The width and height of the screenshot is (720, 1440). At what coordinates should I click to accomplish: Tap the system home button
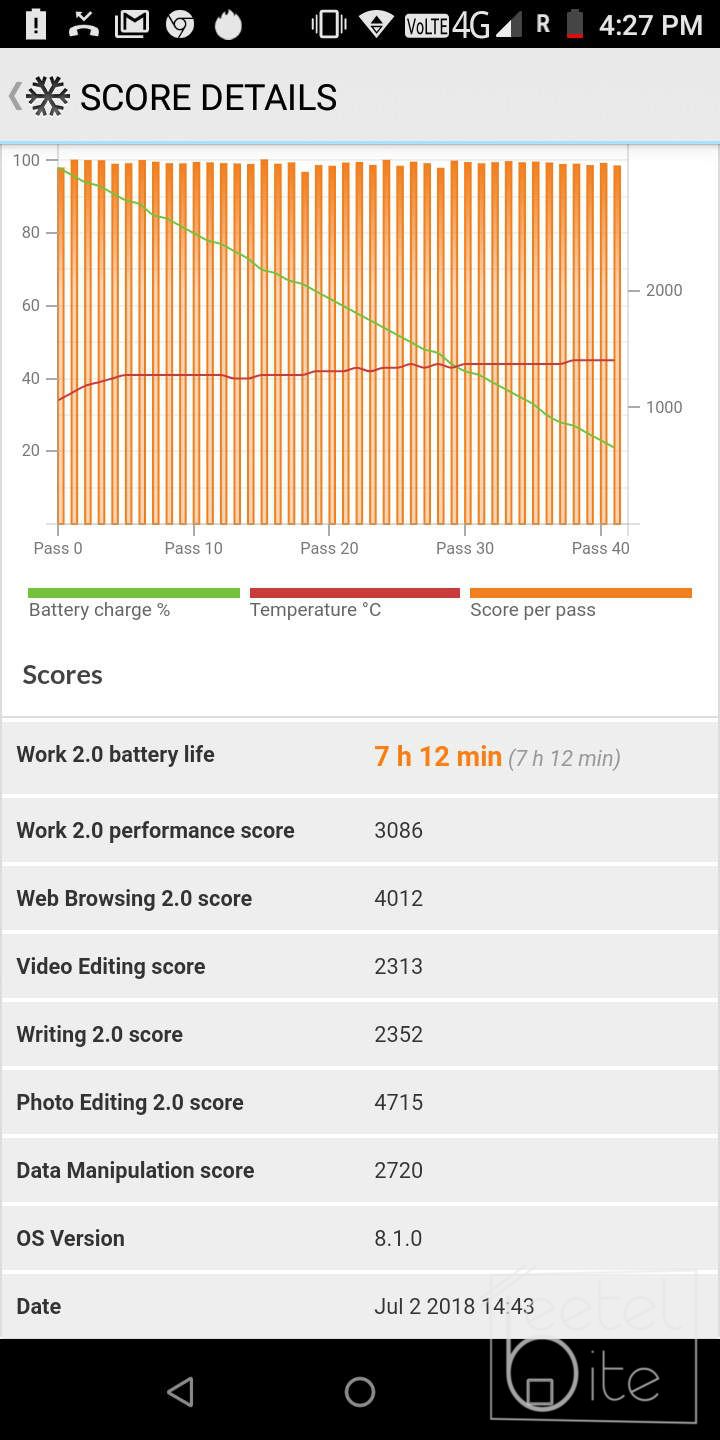(360, 1391)
